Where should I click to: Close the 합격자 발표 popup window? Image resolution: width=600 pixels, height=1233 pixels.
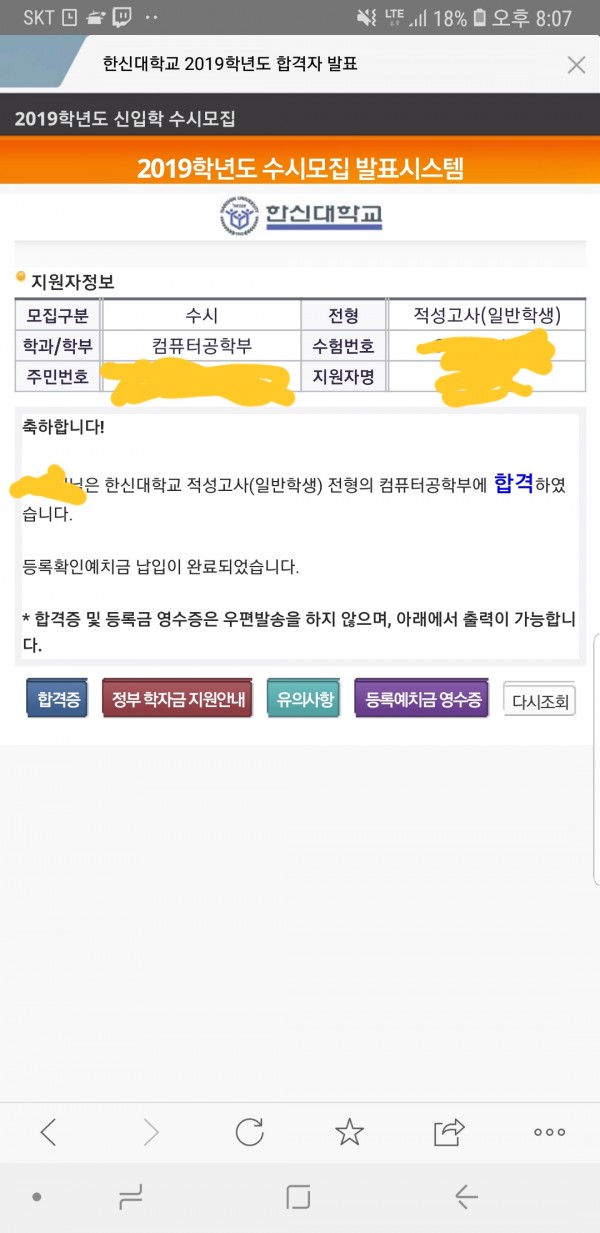pyautogui.click(x=576, y=65)
